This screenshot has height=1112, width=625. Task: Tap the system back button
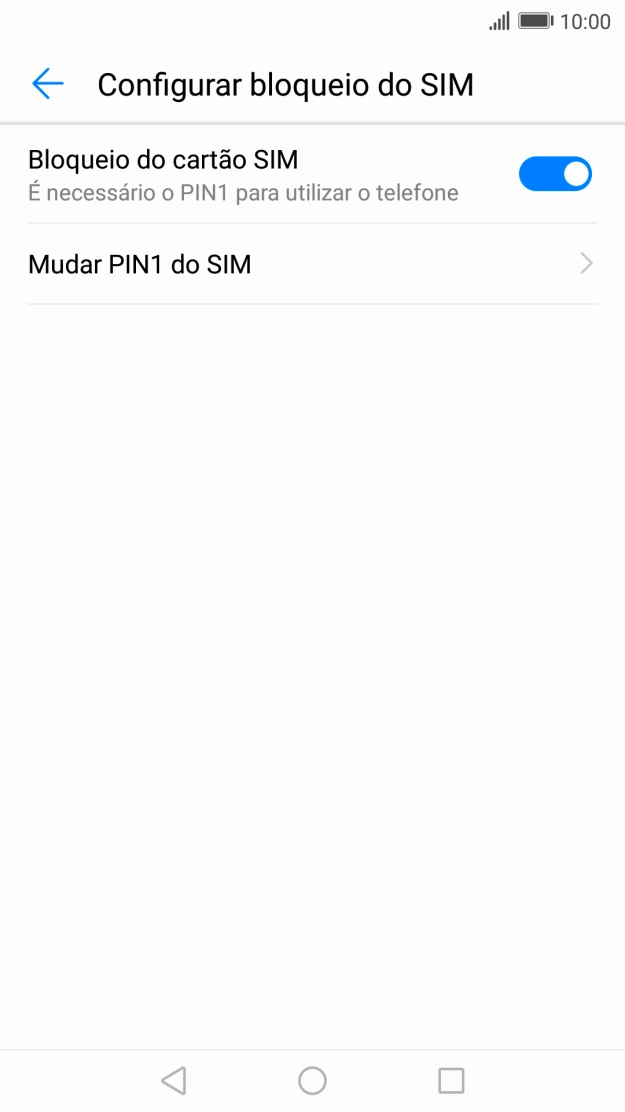[x=174, y=1081]
